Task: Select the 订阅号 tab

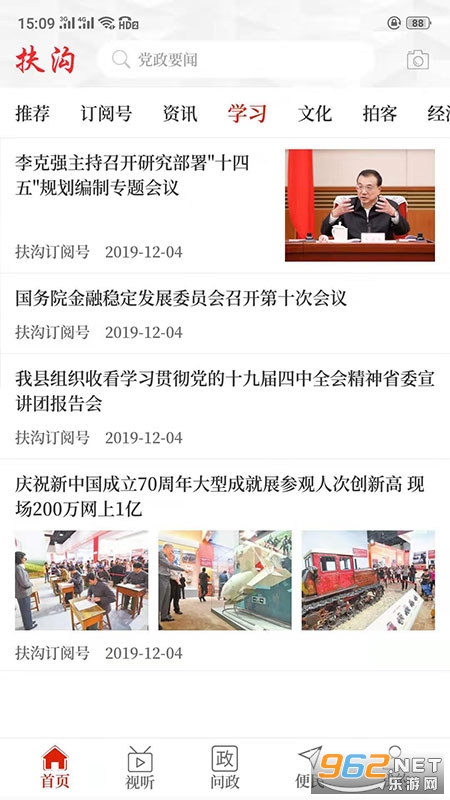Action: point(106,113)
